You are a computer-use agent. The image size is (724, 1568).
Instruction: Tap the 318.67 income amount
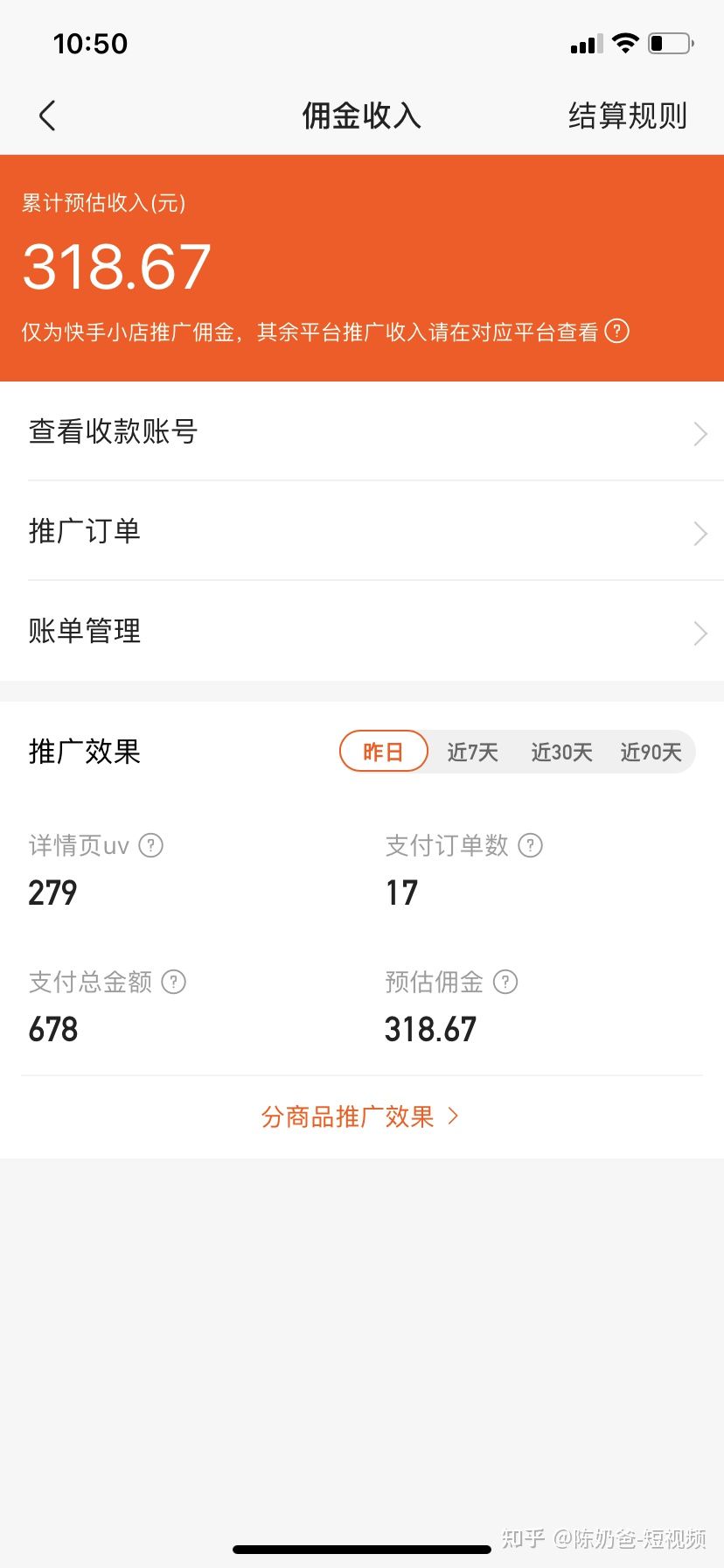pyautogui.click(x=116, y=267)
